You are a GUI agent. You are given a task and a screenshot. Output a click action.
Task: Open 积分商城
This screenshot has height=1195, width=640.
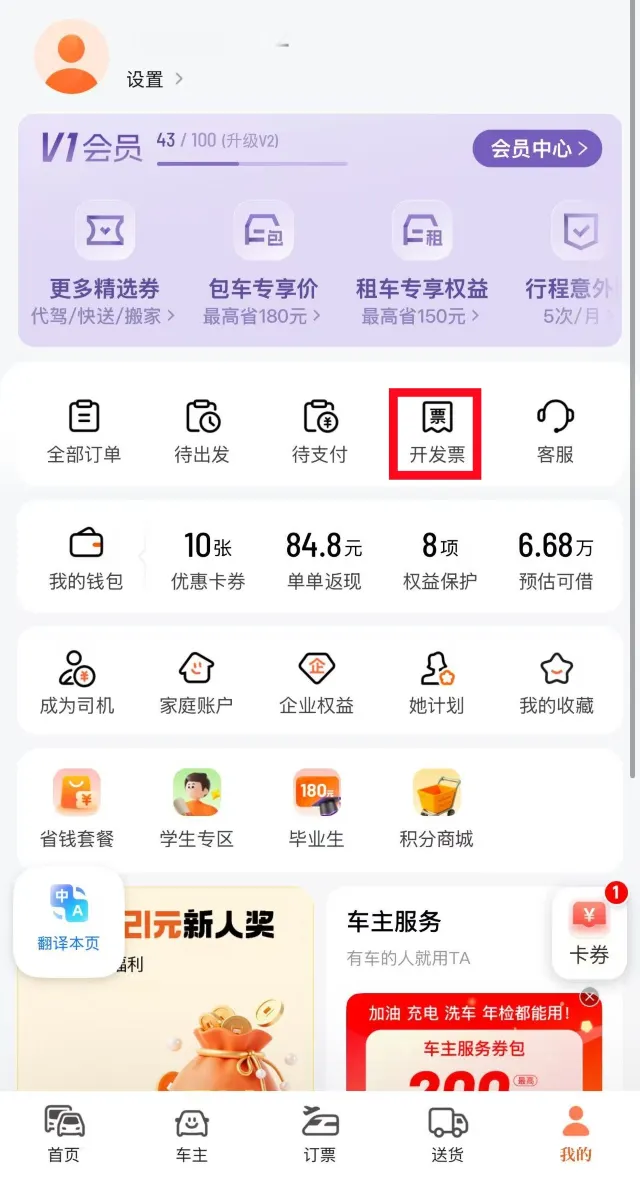(x=437, y=809)
